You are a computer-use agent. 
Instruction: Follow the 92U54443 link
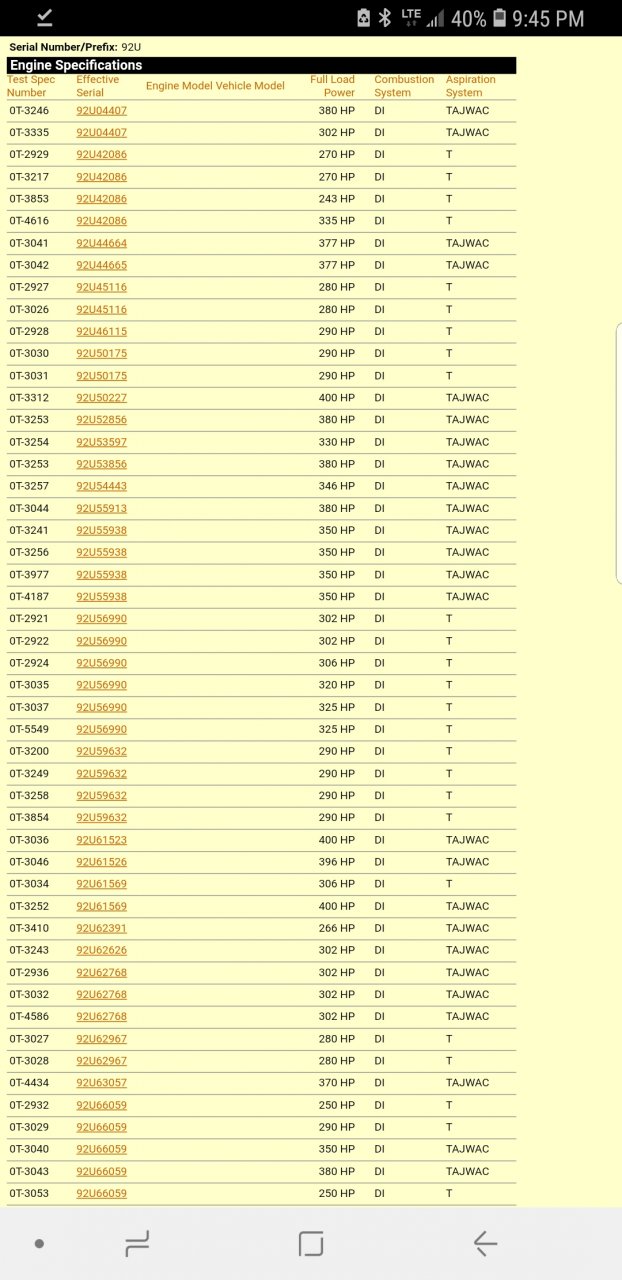[102, 486]
